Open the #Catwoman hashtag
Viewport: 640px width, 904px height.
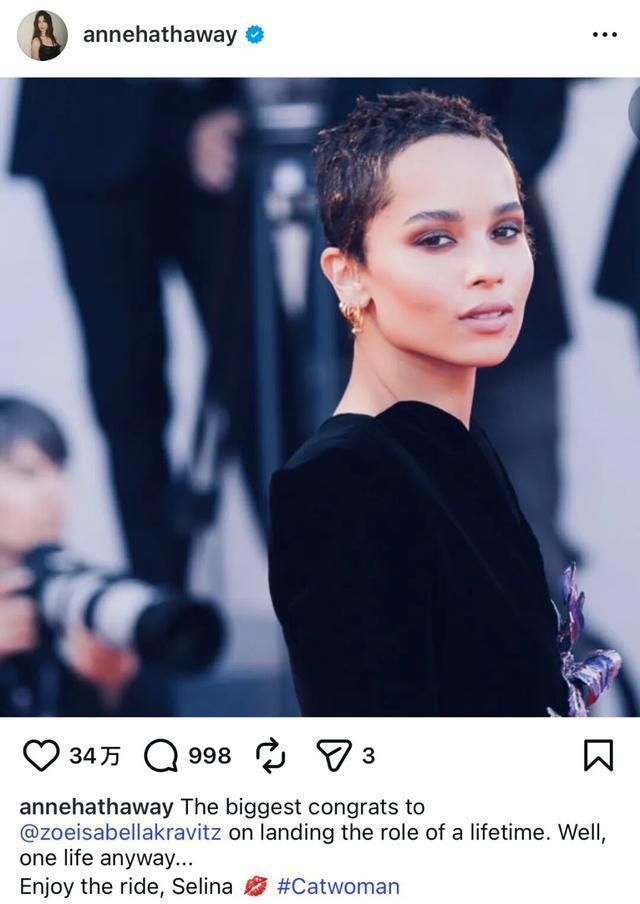(338, 886)
